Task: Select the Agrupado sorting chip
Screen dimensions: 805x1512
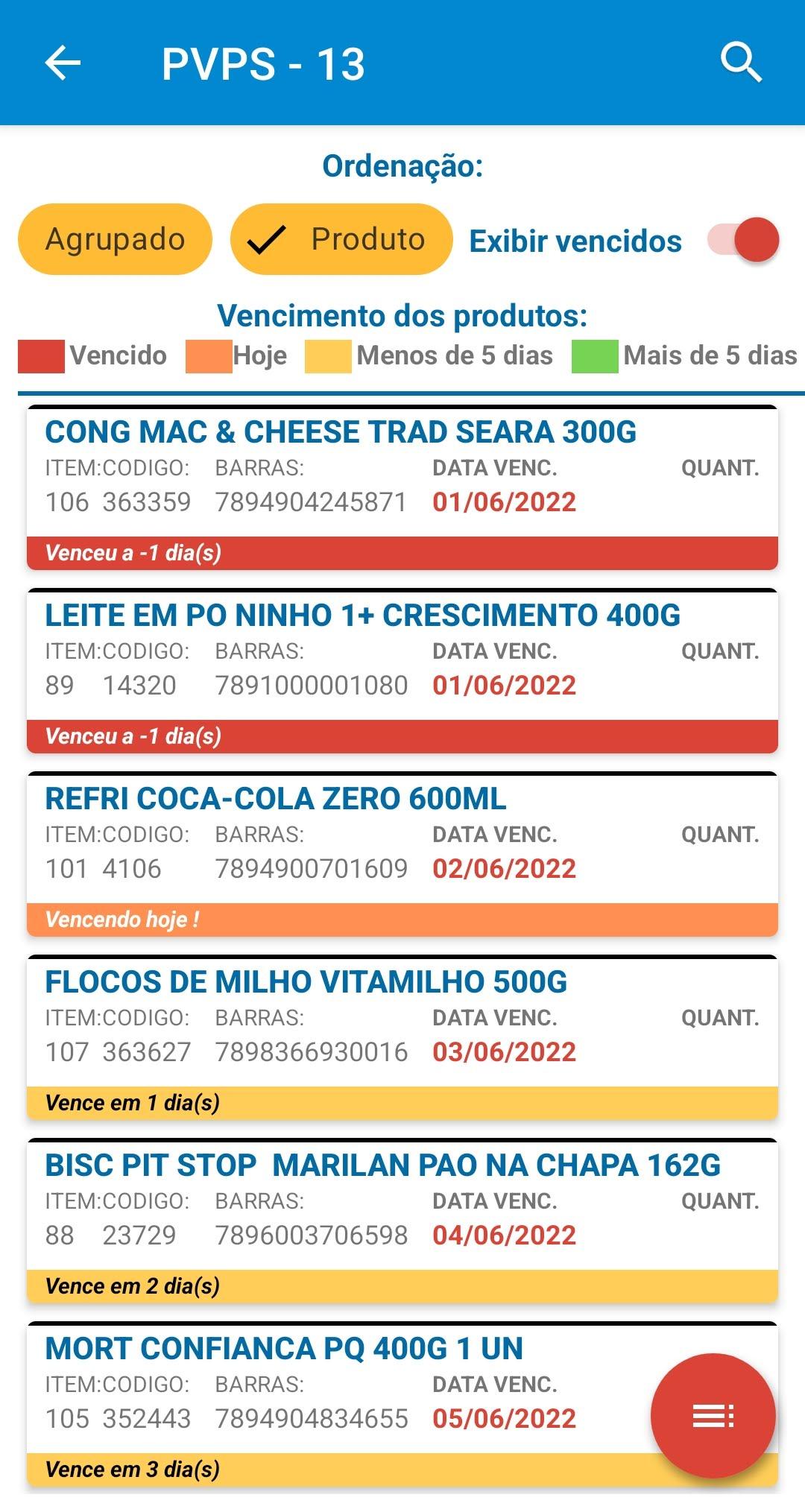Action: [115, 239]
